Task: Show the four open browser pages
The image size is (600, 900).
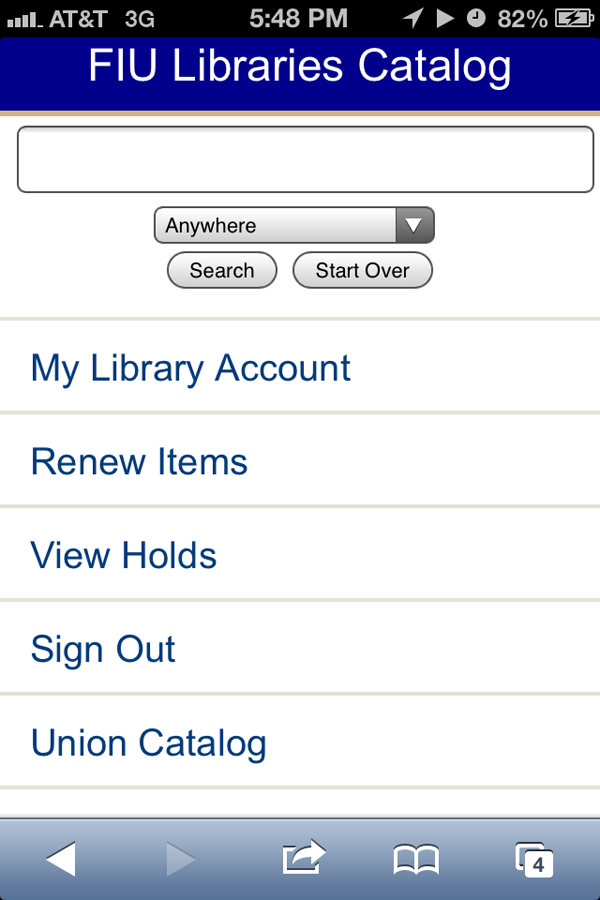Action: pyautogui.click(x=533, y=859)
